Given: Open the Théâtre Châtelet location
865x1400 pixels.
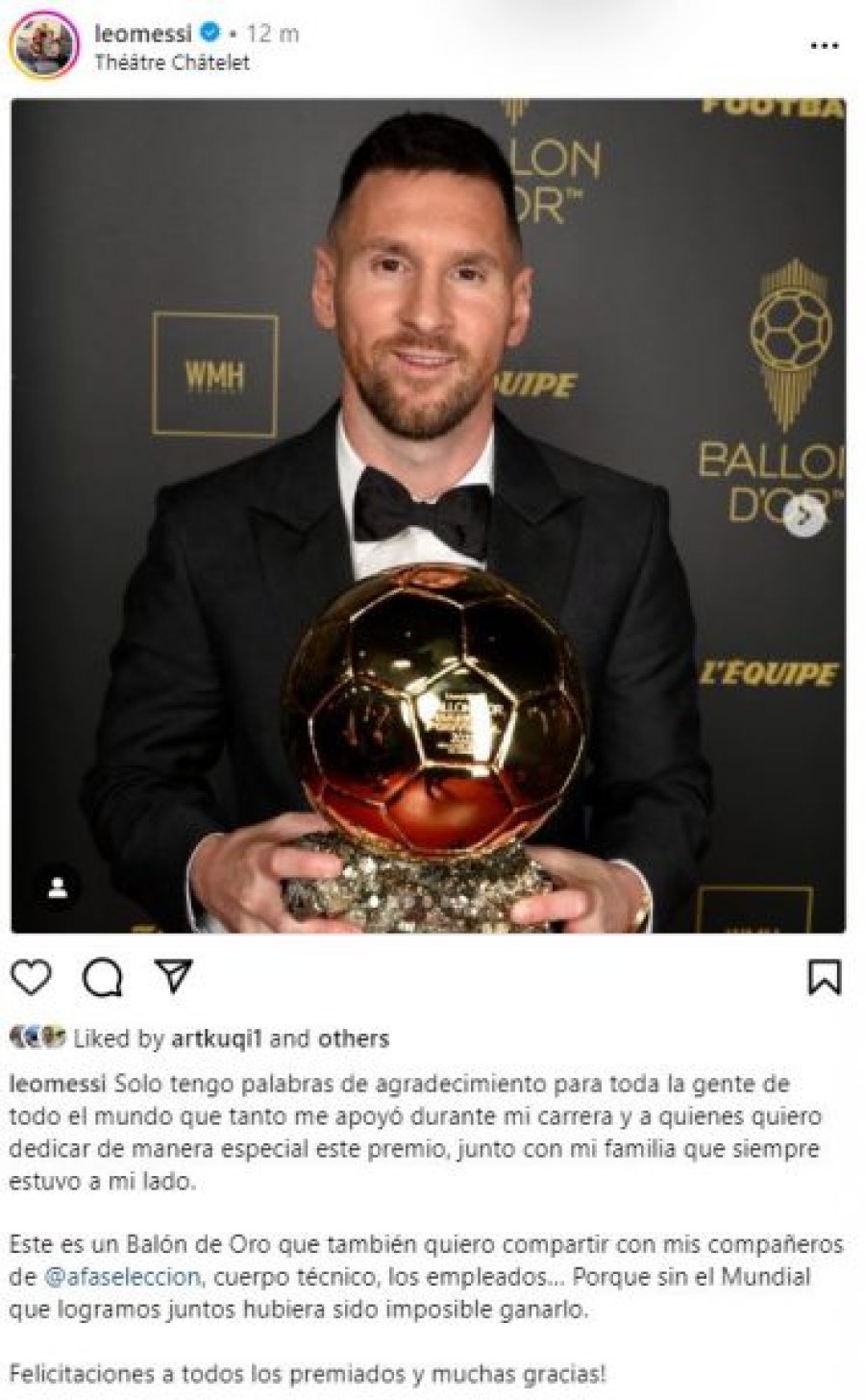Looking at the screenshot, I should [173, 62].
